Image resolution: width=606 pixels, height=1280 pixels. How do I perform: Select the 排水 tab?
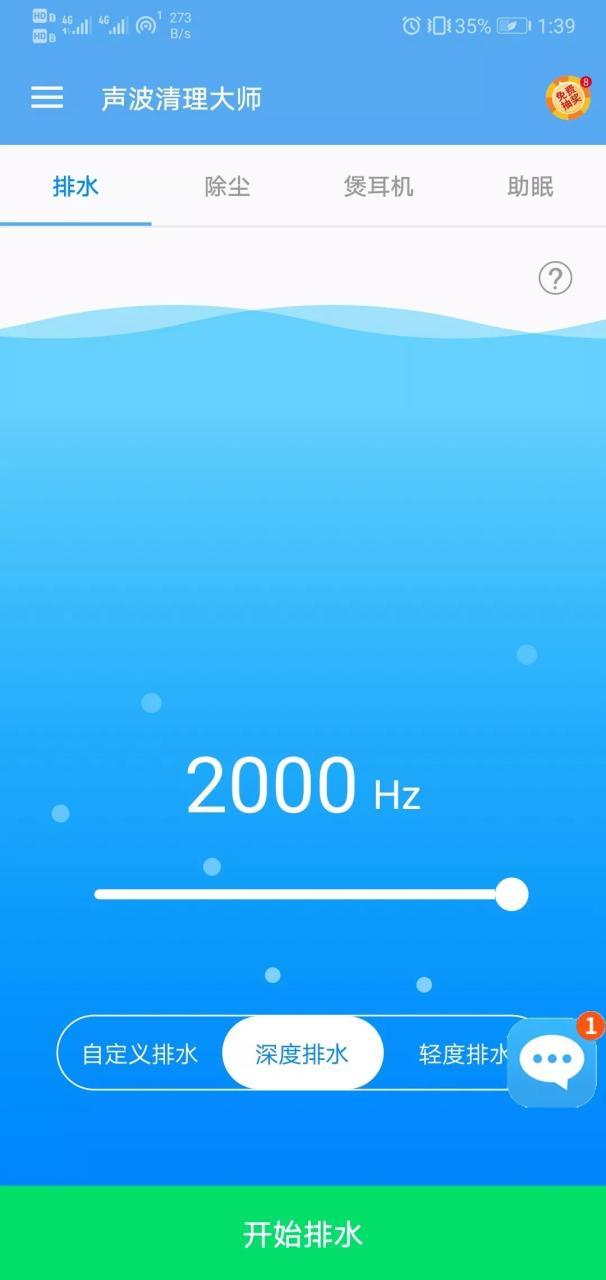(x=76, y=187)
